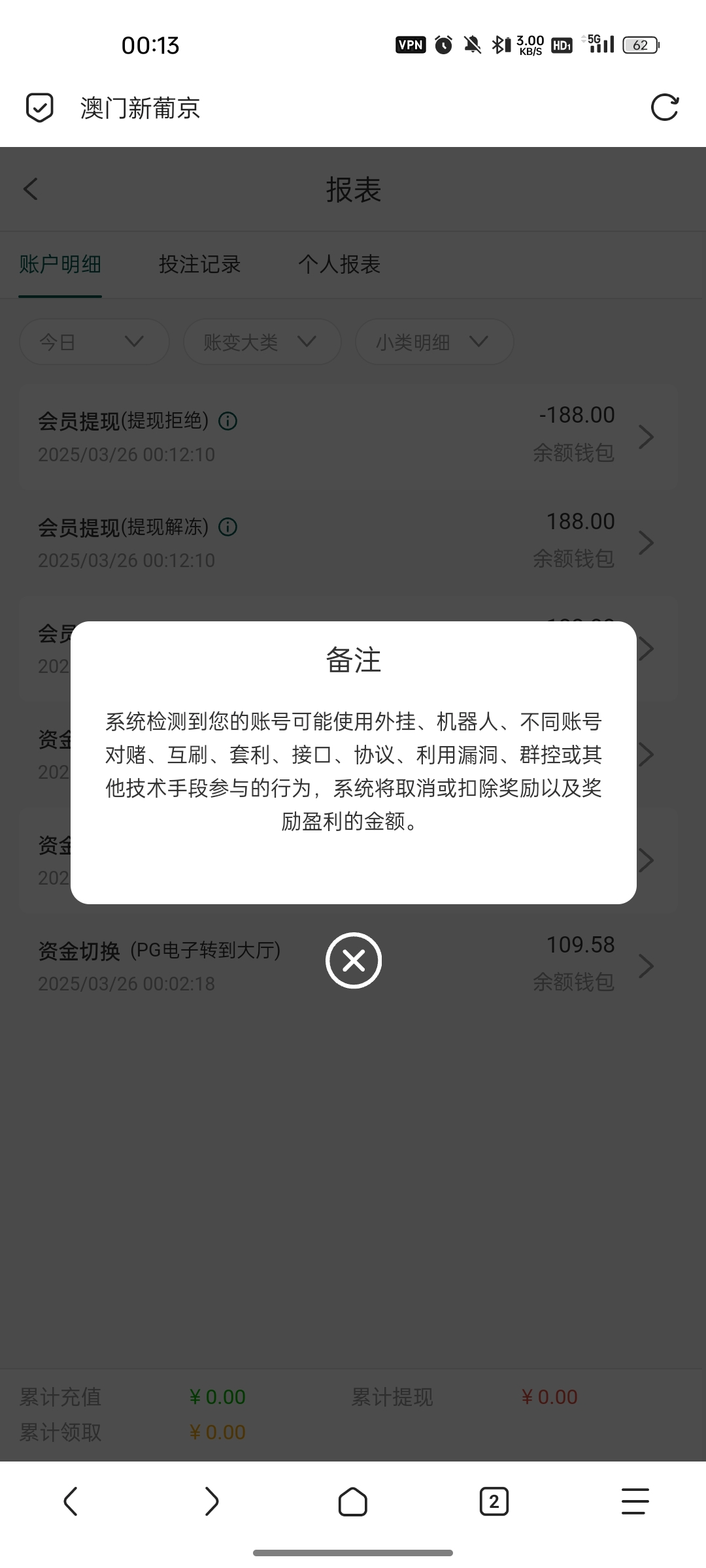Open the 小类明细 subcategory dropdown
The width and height of the screenshot is (706, 1568).
(x=433, y=341)
